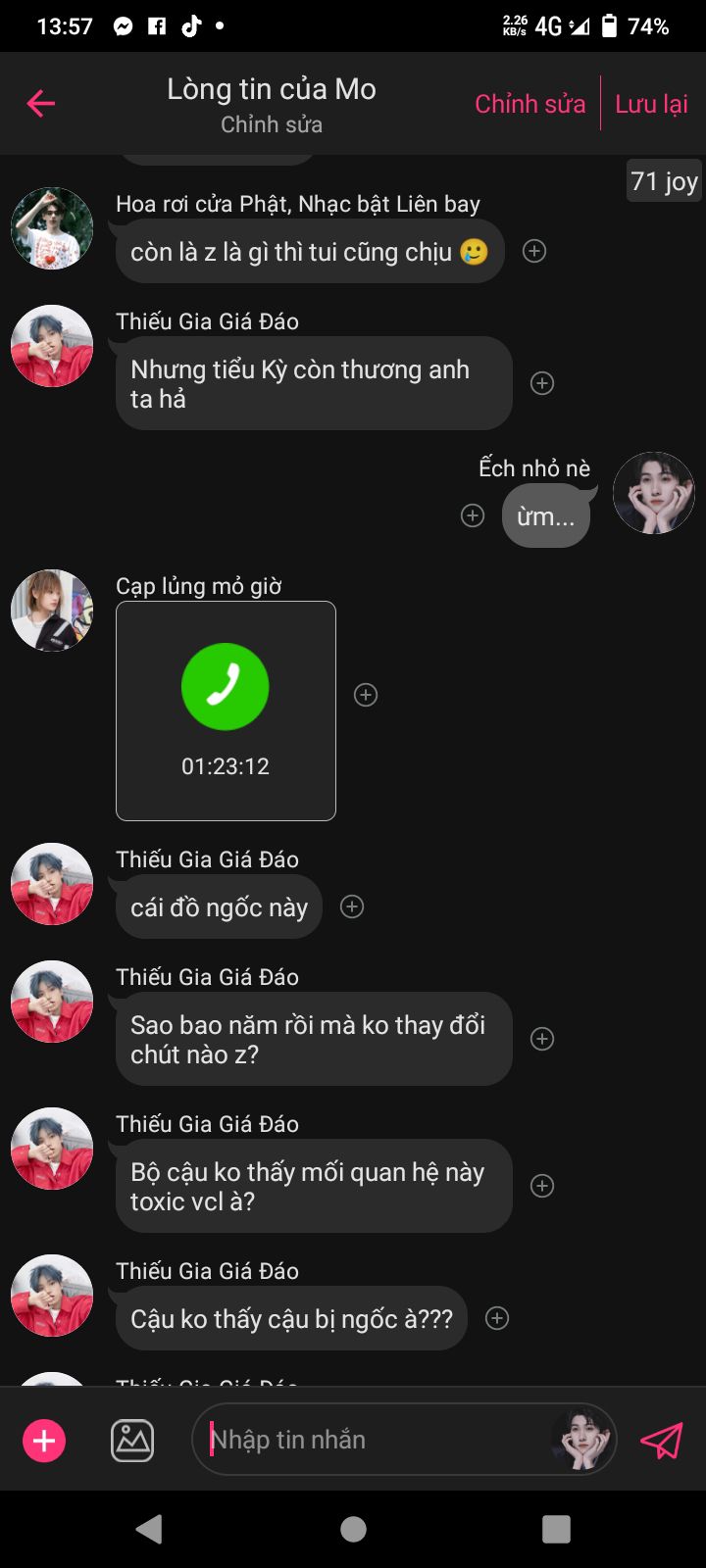Switch sender via avatar in message box
The height and width of the screenshot is (1568, 706).
coord(581,1440)
